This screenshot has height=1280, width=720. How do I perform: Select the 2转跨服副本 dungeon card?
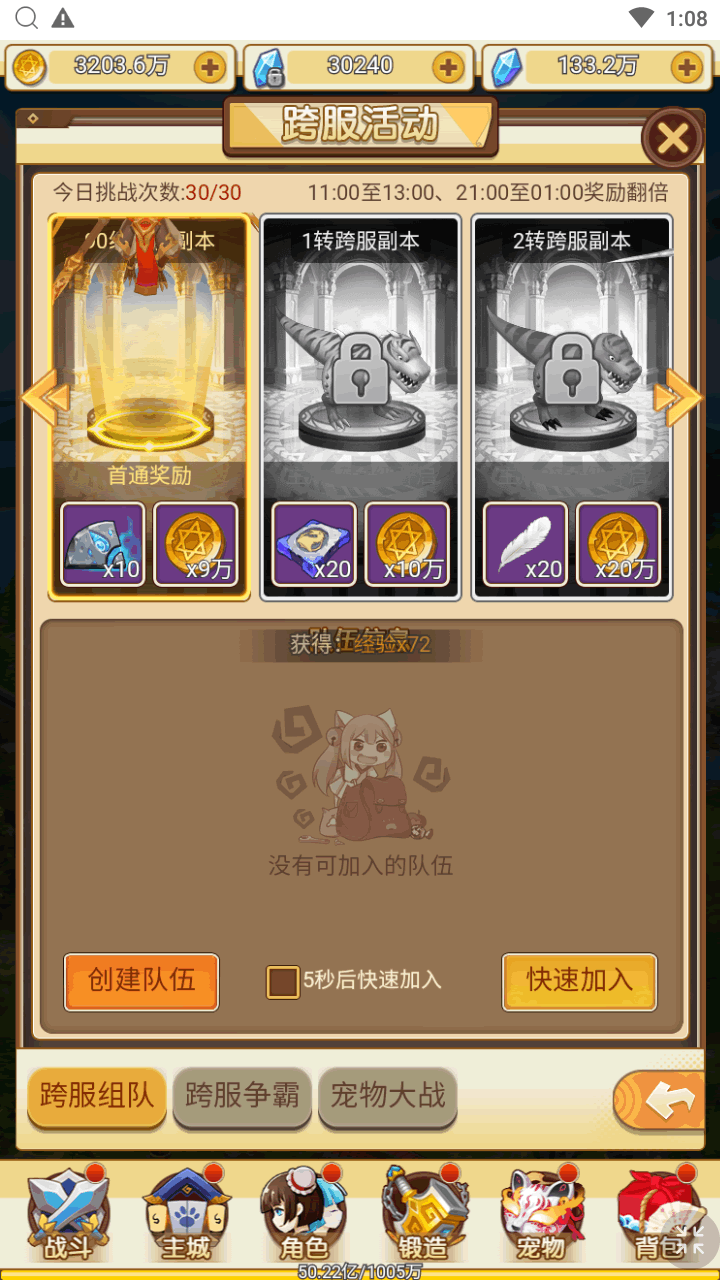coord(572,380)
